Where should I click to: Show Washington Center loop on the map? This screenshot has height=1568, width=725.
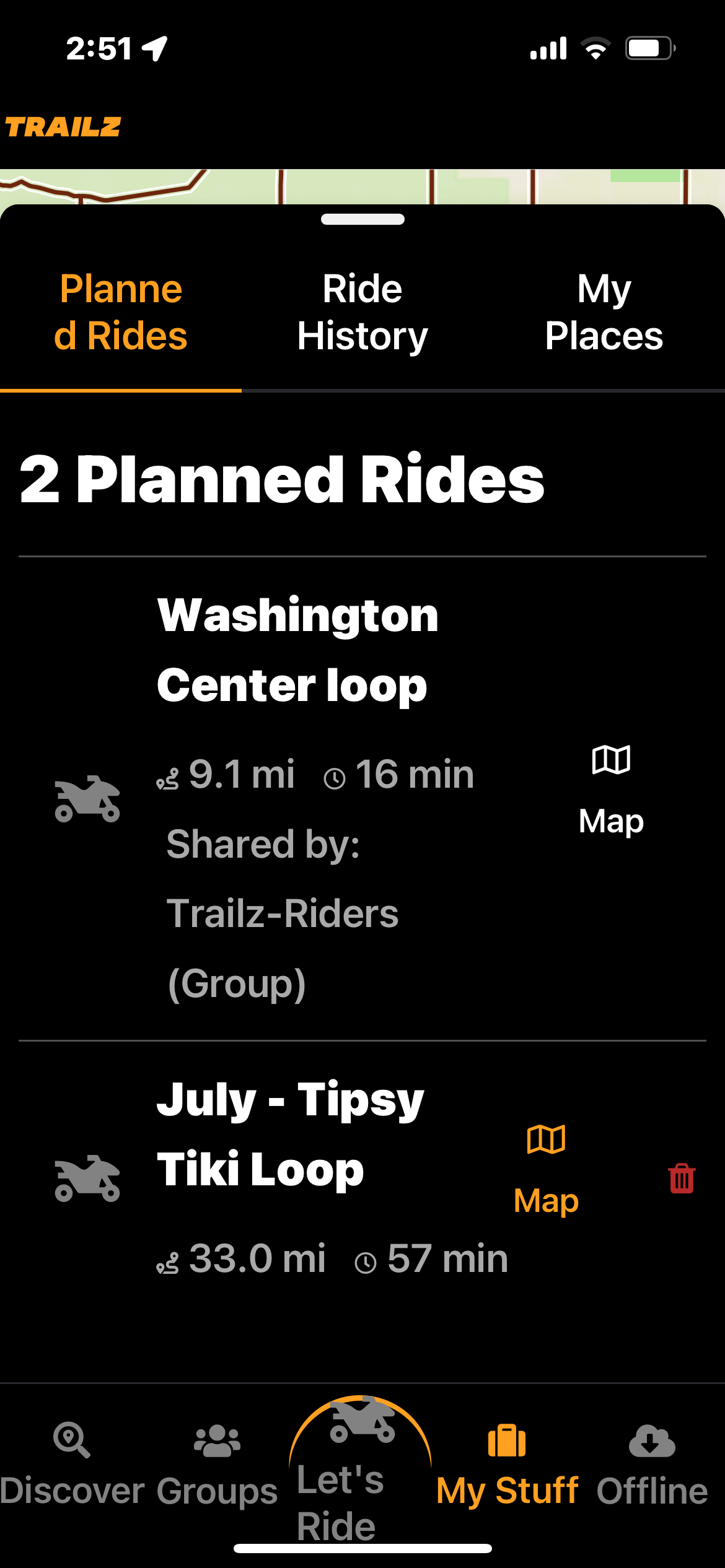tap(611, 791)
